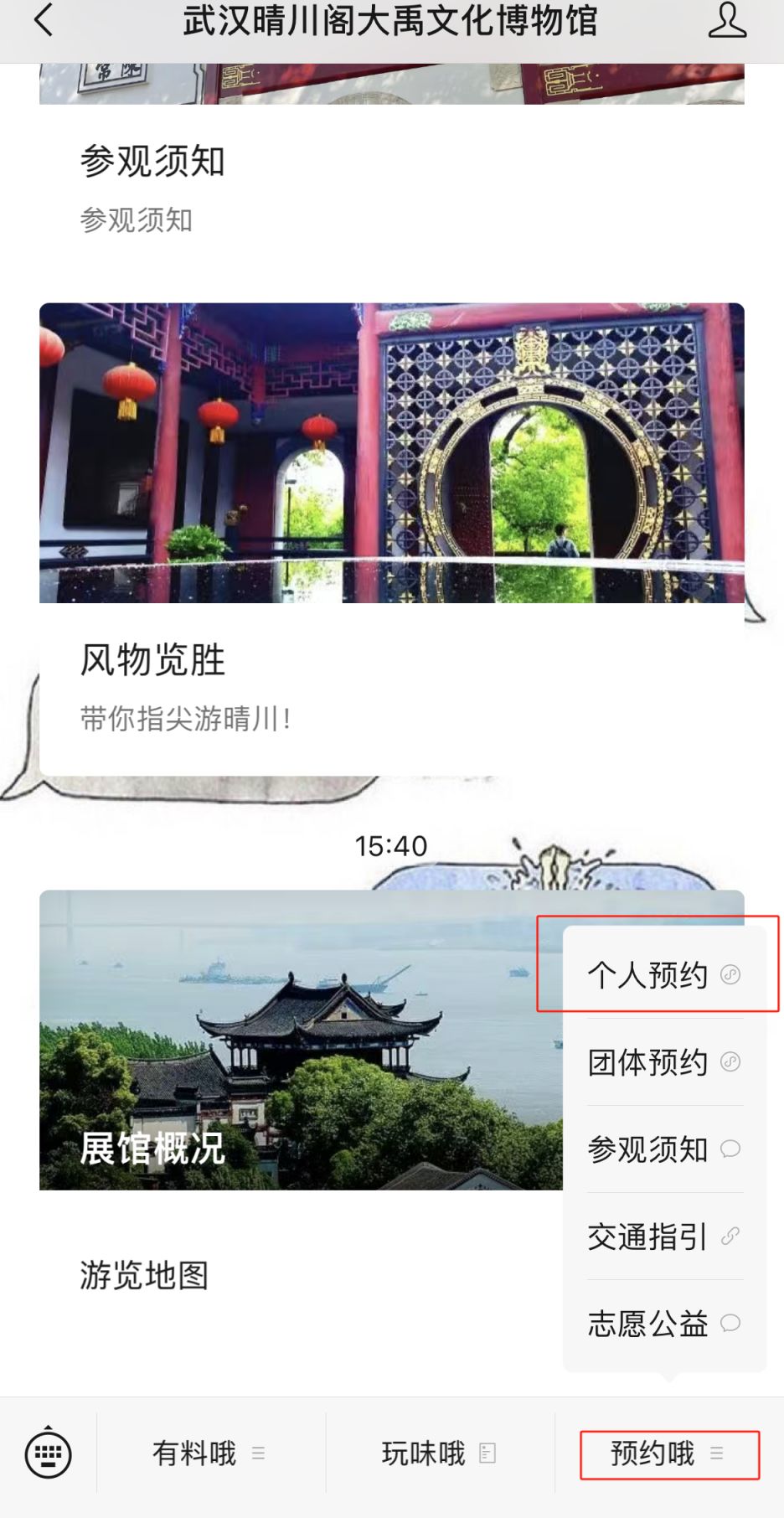Select 个人预约 from the popup menu

(663, 974)
